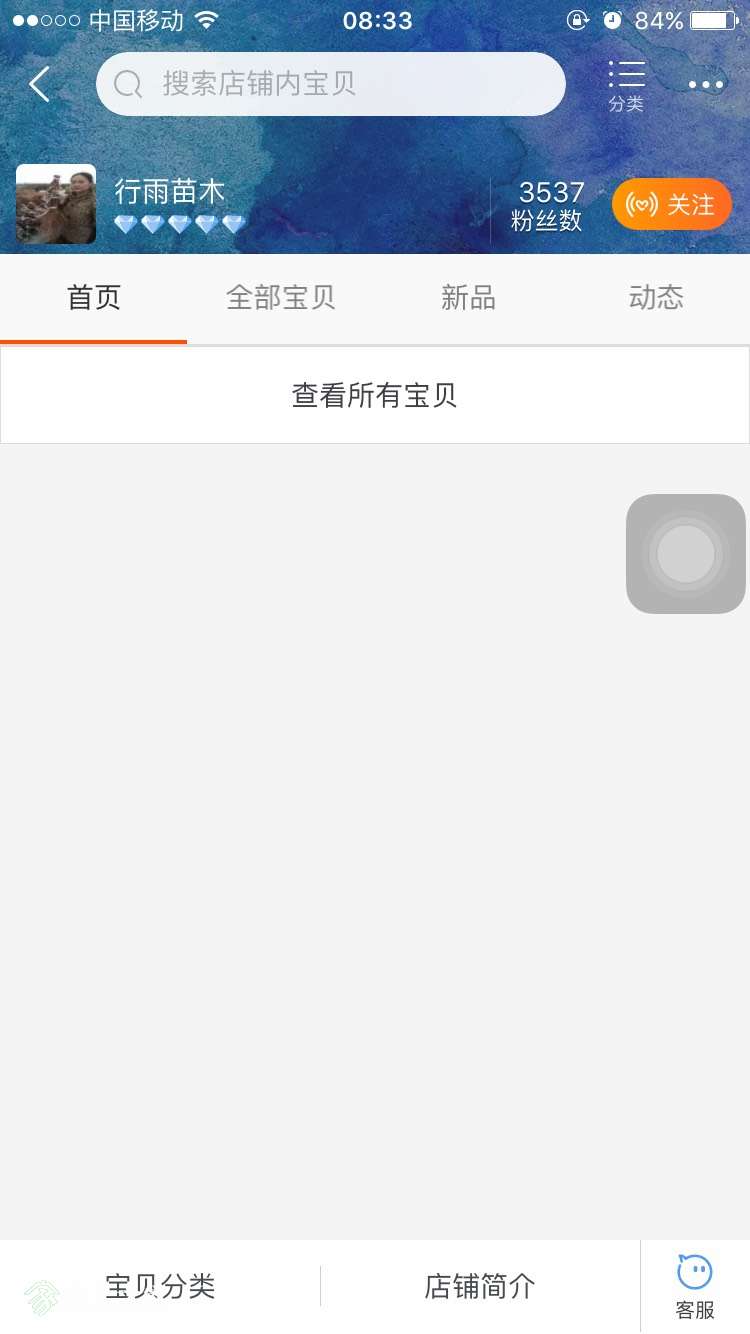Switch to the 新品 tab
This screenshot has height=1334, width=750.
point(468,298)
